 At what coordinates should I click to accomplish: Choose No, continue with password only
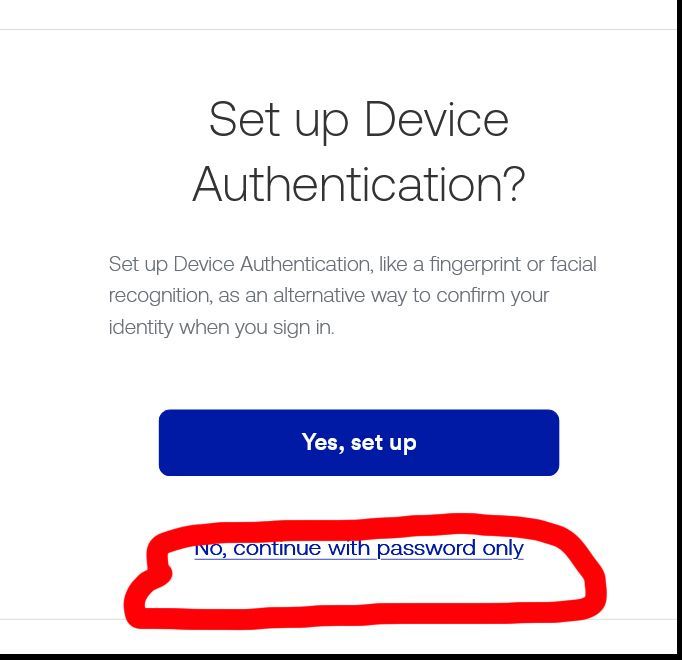tap(358, 548)
